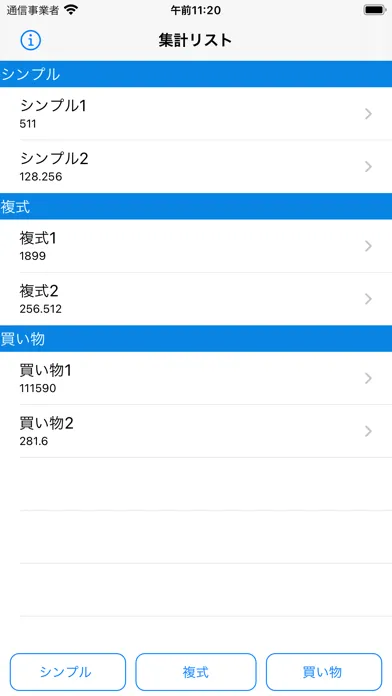The width and height of the screenshot is (392, 696).
Task: Open the 複式1 entry
Action: [196, 246]
